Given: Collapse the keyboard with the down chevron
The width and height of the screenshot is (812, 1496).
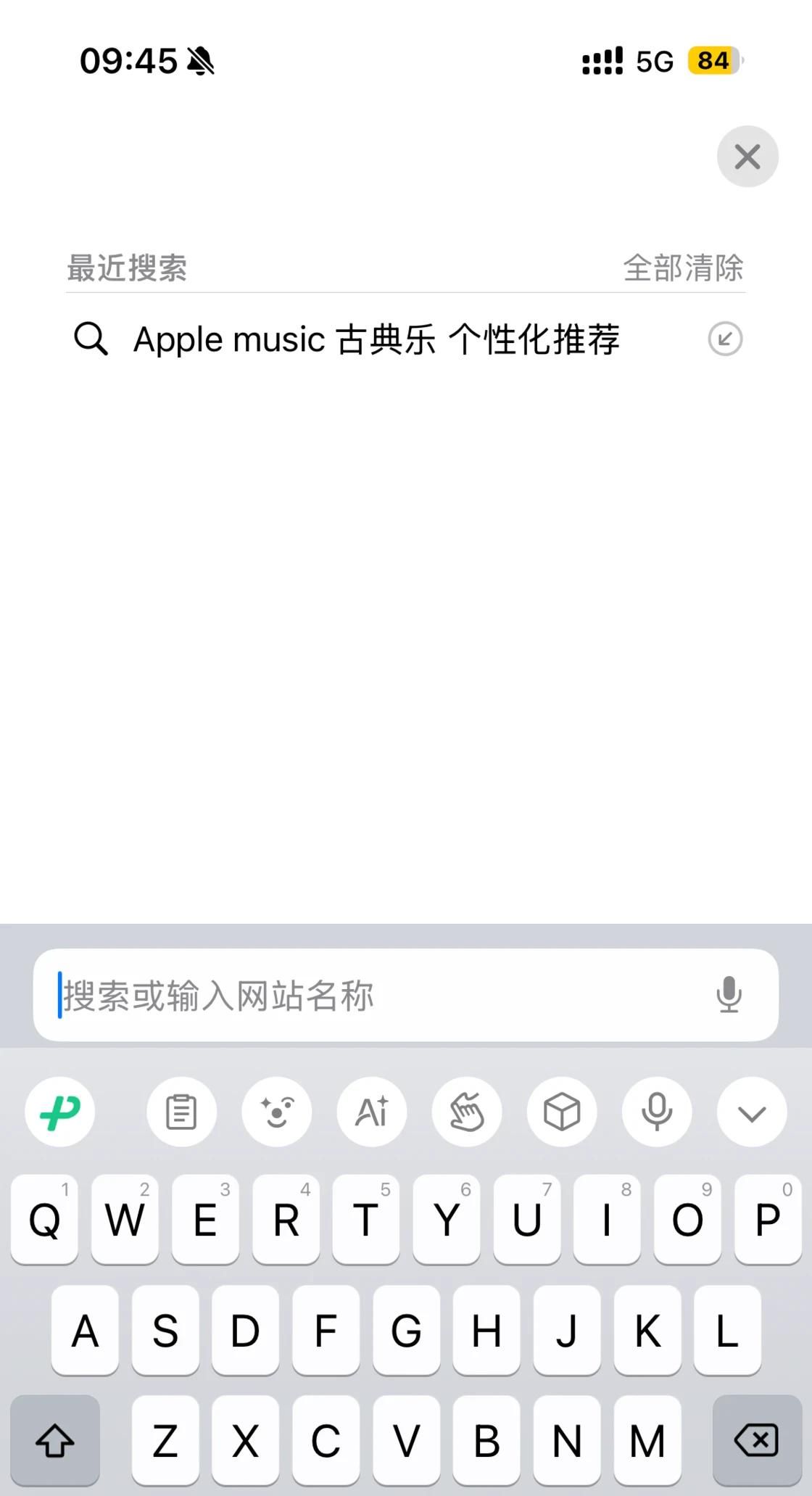Looking at the screenshot, I should coord(752,1112).
